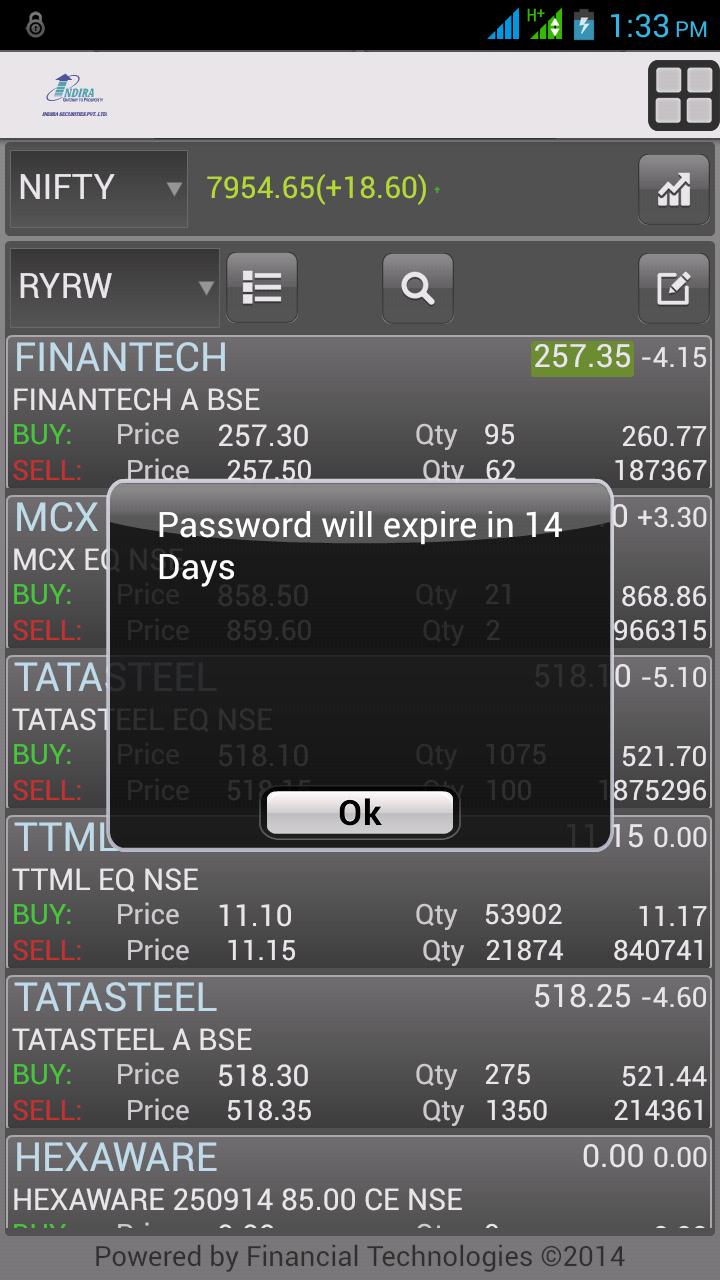Open the search icon to find a scrip
This screenshot has width=720, height=1280.
[x=417, y=288]
